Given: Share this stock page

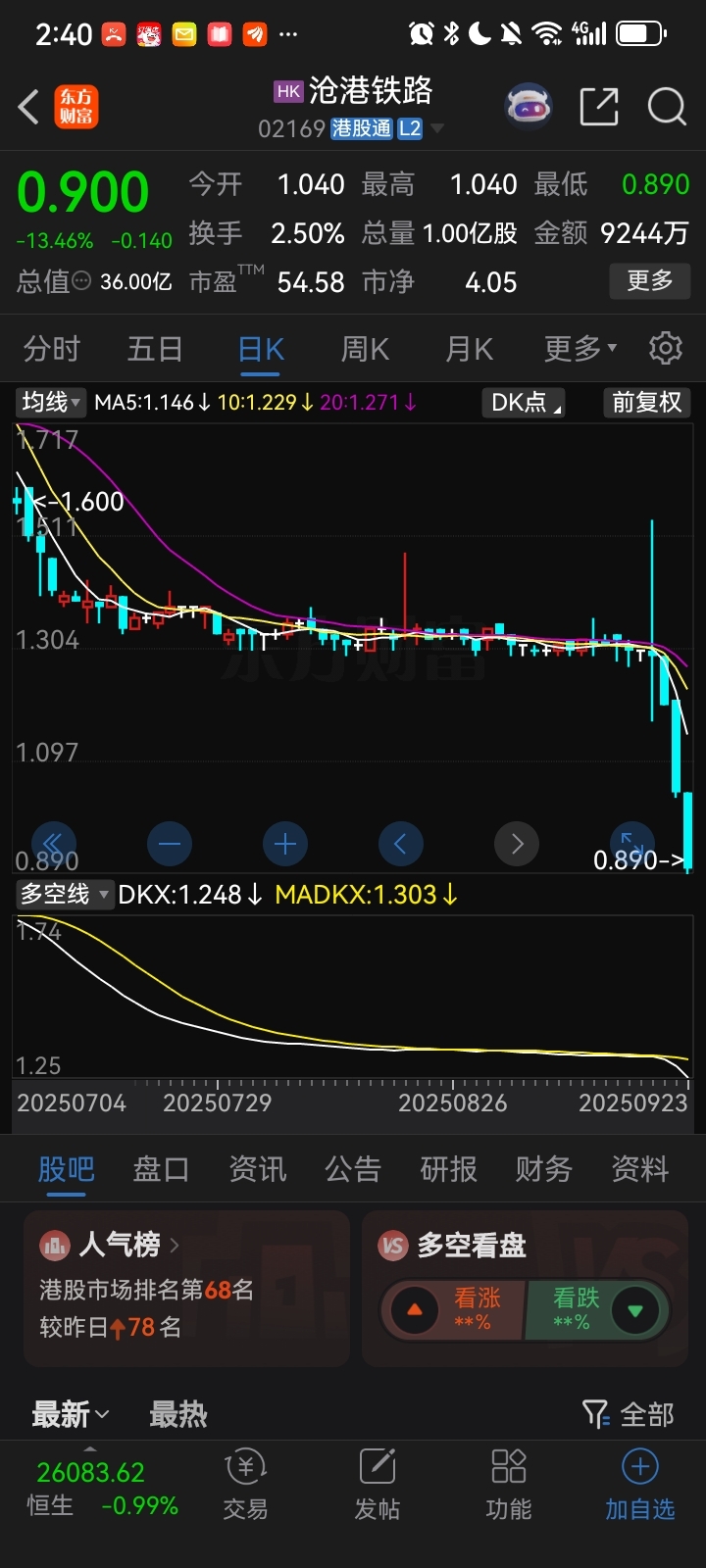Looking at the screenshot, I should click(x=599, y=107).
